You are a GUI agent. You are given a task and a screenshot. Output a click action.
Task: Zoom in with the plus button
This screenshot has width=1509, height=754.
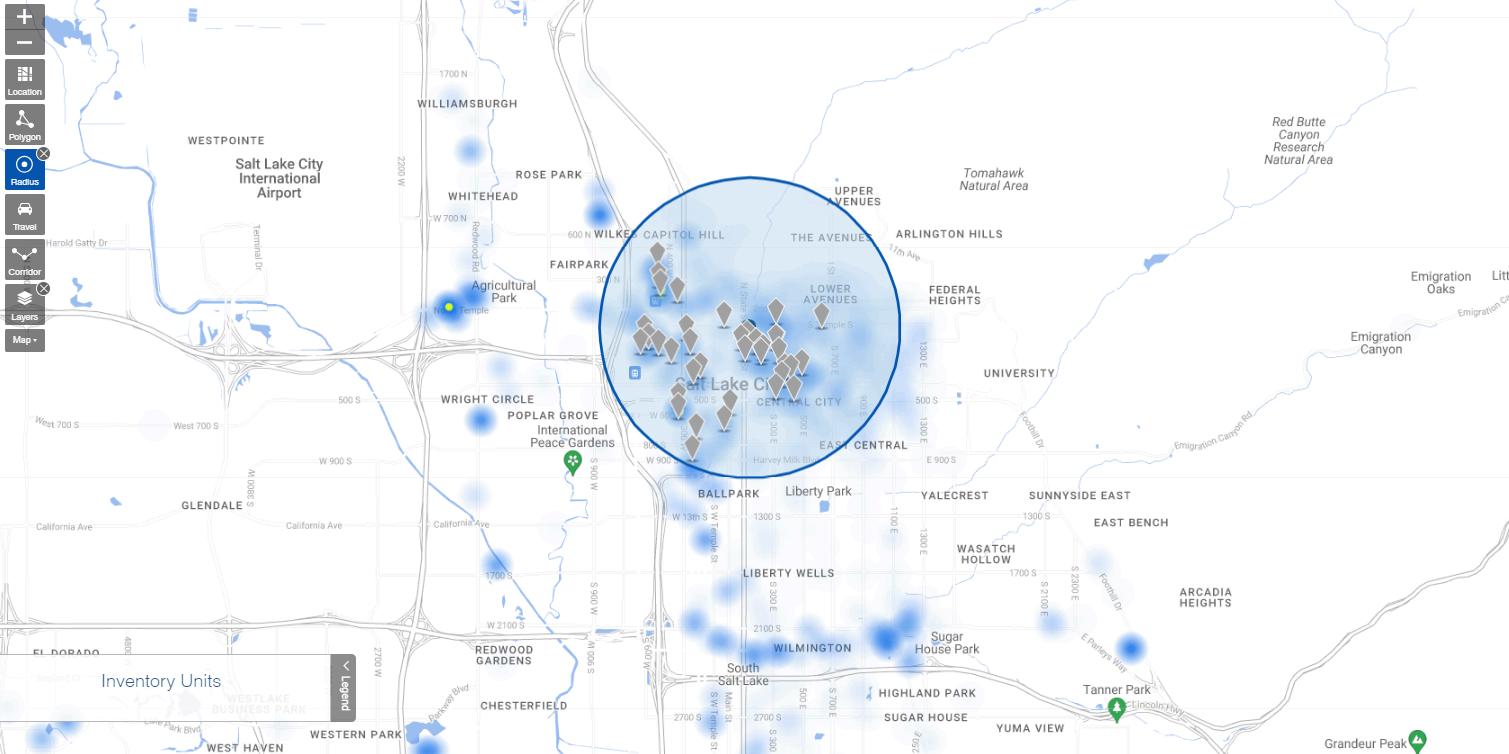pyautogui.click(x=24, y=17)
